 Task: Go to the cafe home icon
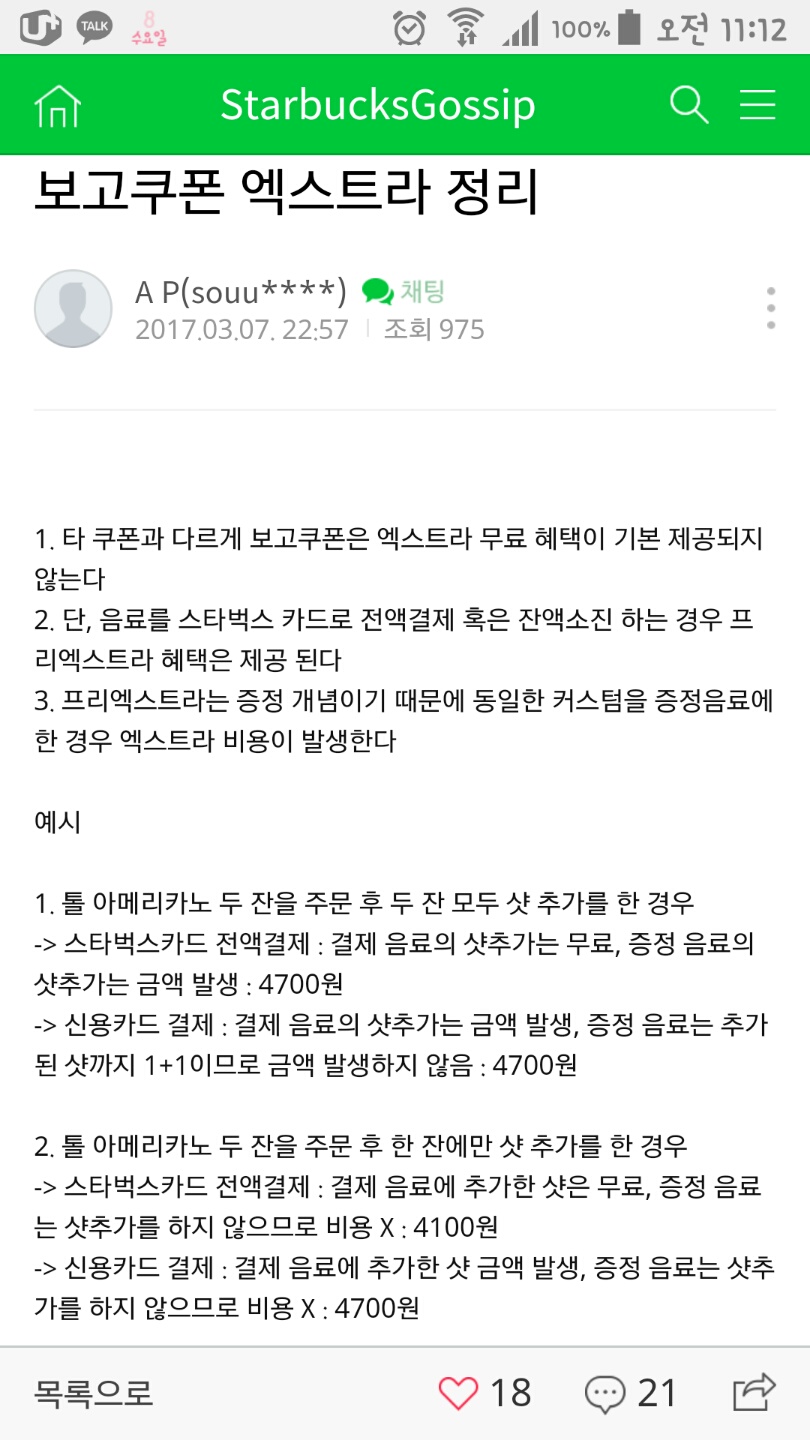tap(57, 105)
